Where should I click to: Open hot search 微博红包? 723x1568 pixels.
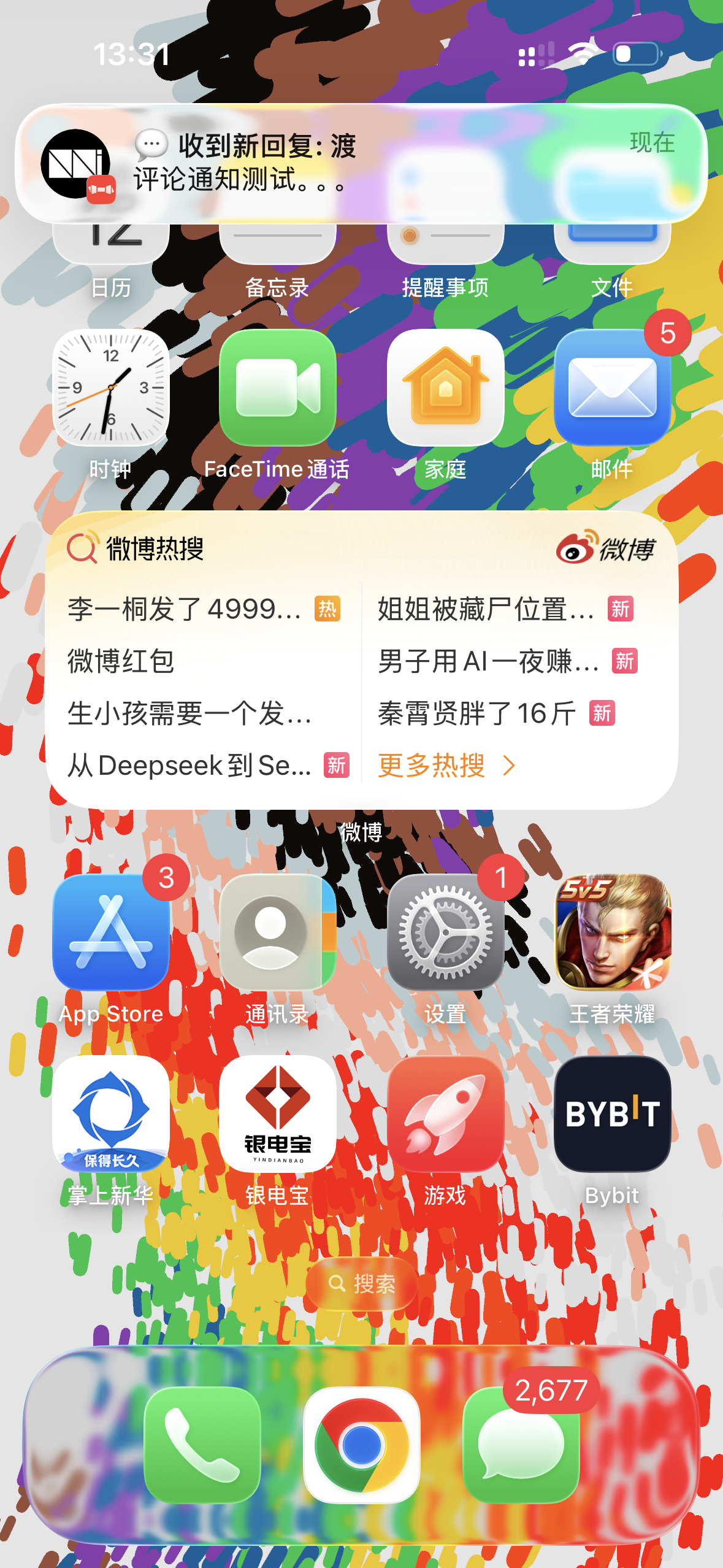(121, 661)
